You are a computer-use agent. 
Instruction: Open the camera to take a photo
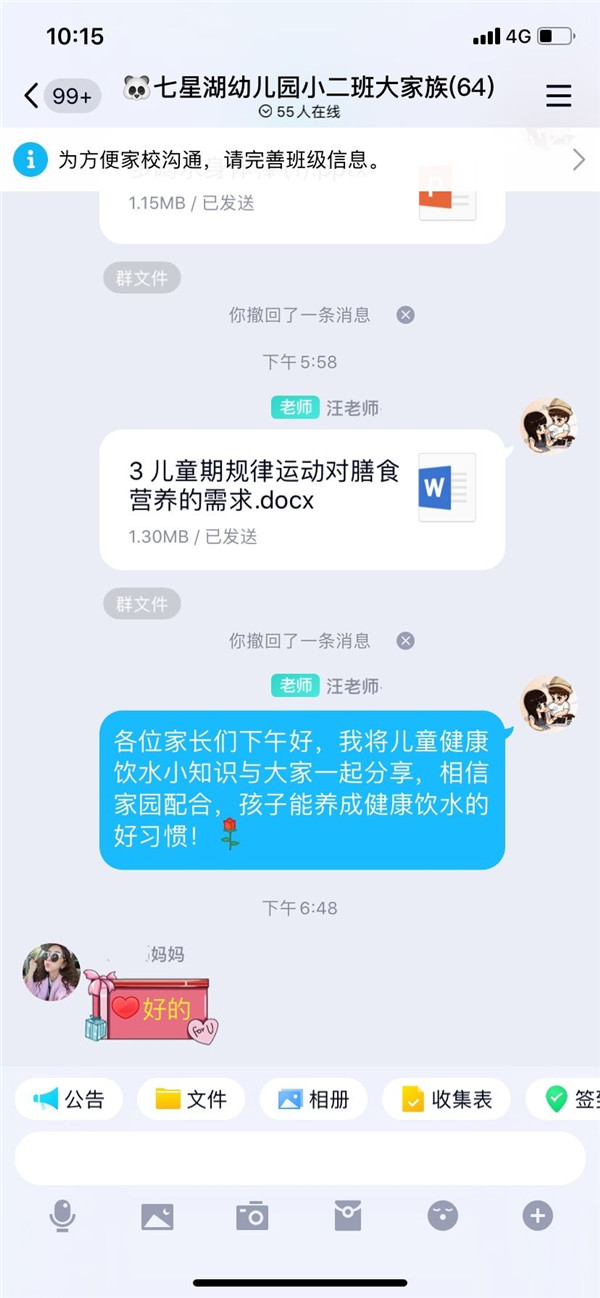[252, 1216]
